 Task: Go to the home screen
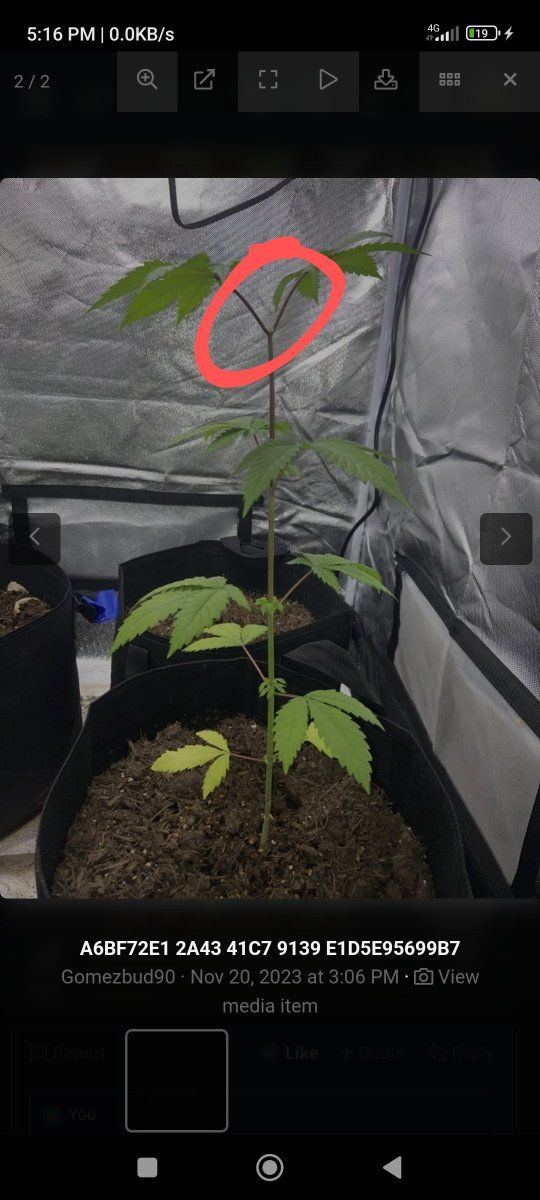(269, 1167)
